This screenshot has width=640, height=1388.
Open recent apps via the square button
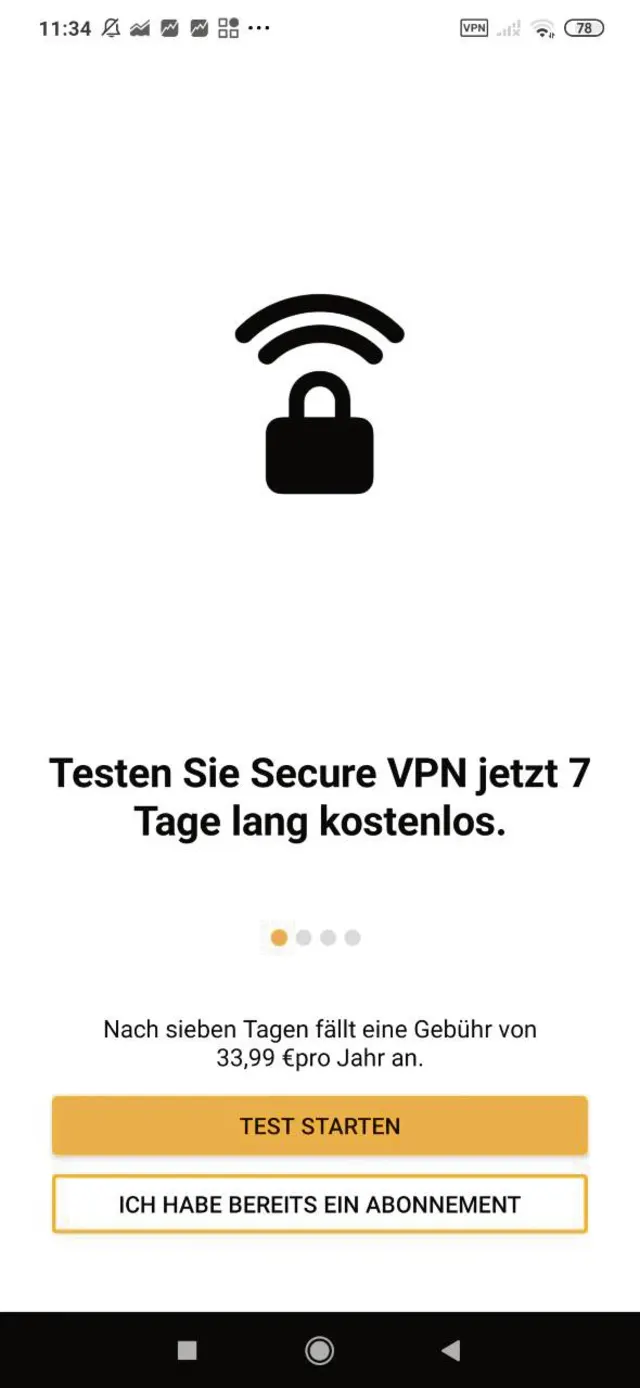(x=187, y=1351)
